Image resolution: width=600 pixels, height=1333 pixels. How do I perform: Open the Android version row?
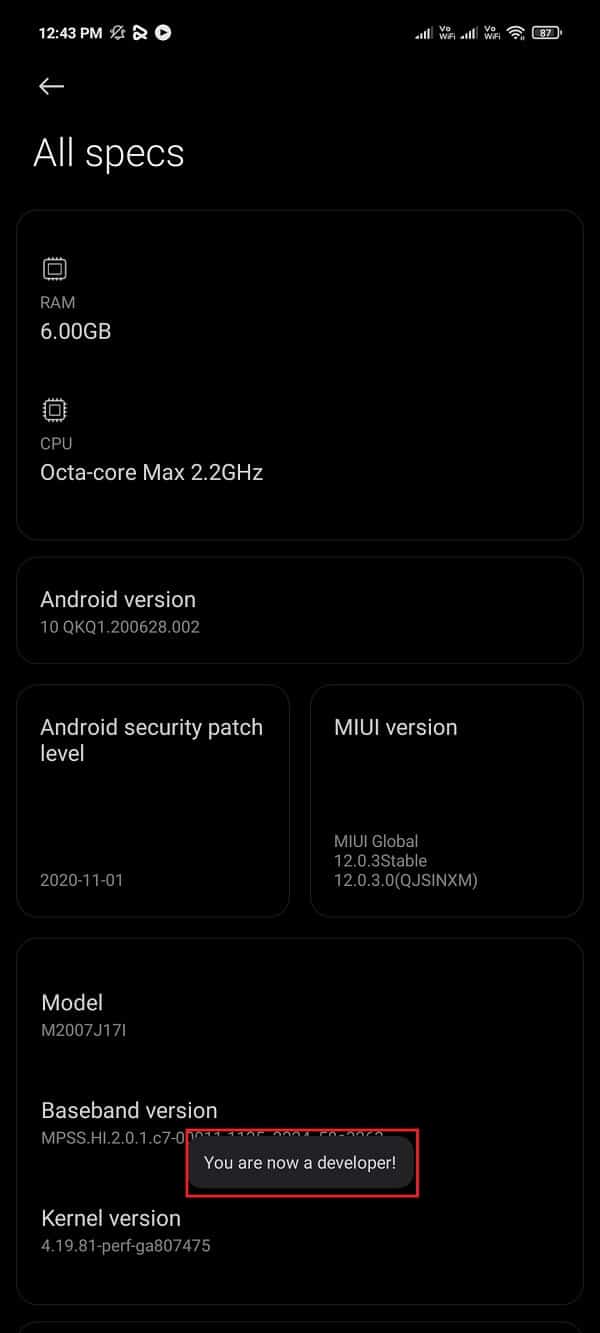coord(299,610)
